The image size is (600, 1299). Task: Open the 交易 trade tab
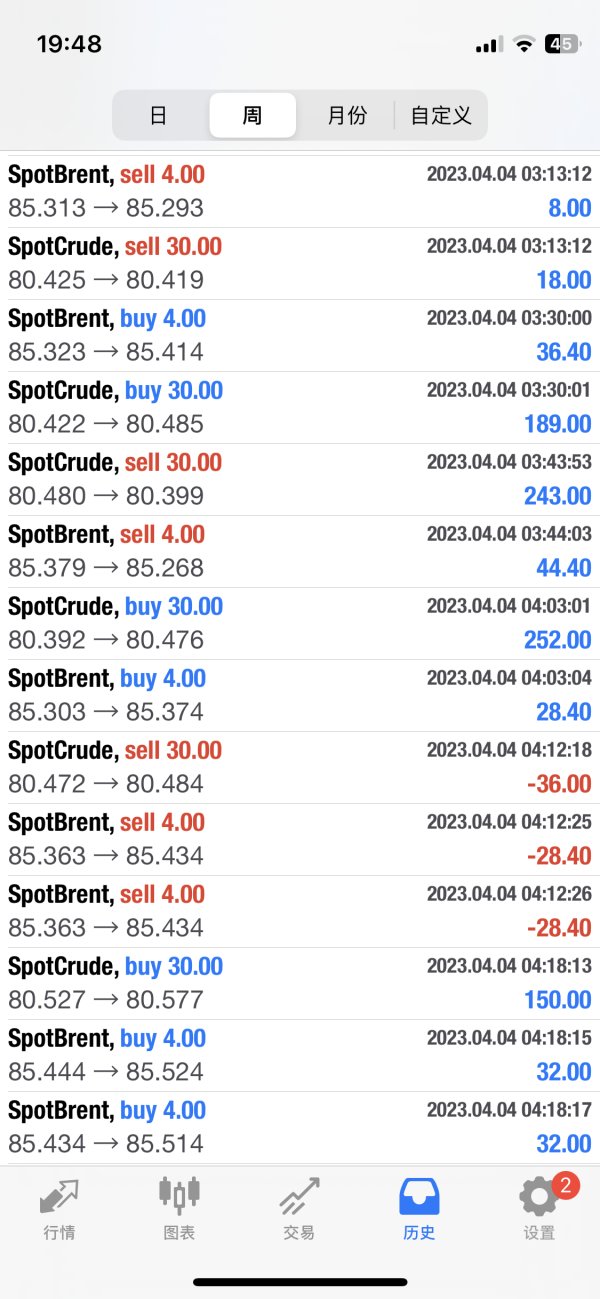(299, 1208)
